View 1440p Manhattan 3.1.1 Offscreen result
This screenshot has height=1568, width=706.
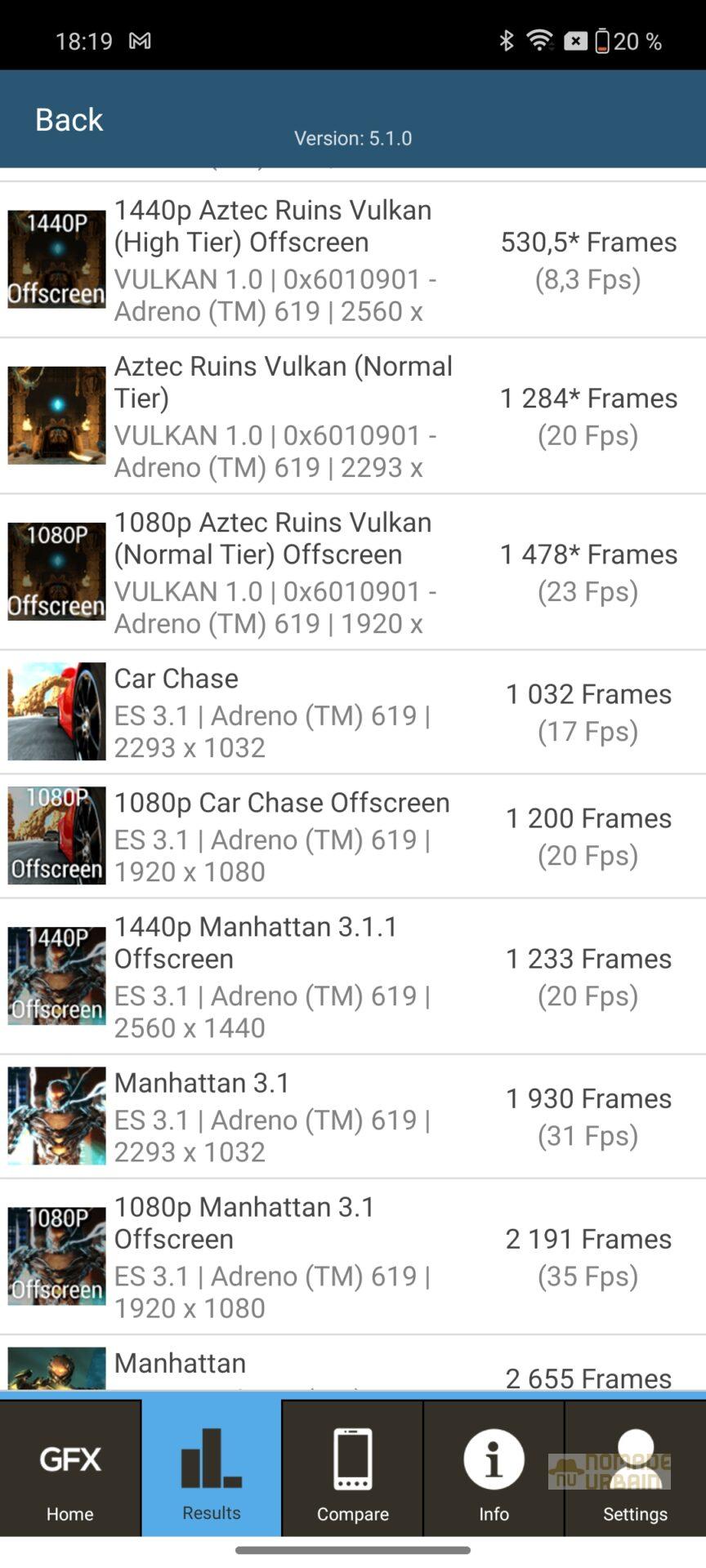[353, 977]
